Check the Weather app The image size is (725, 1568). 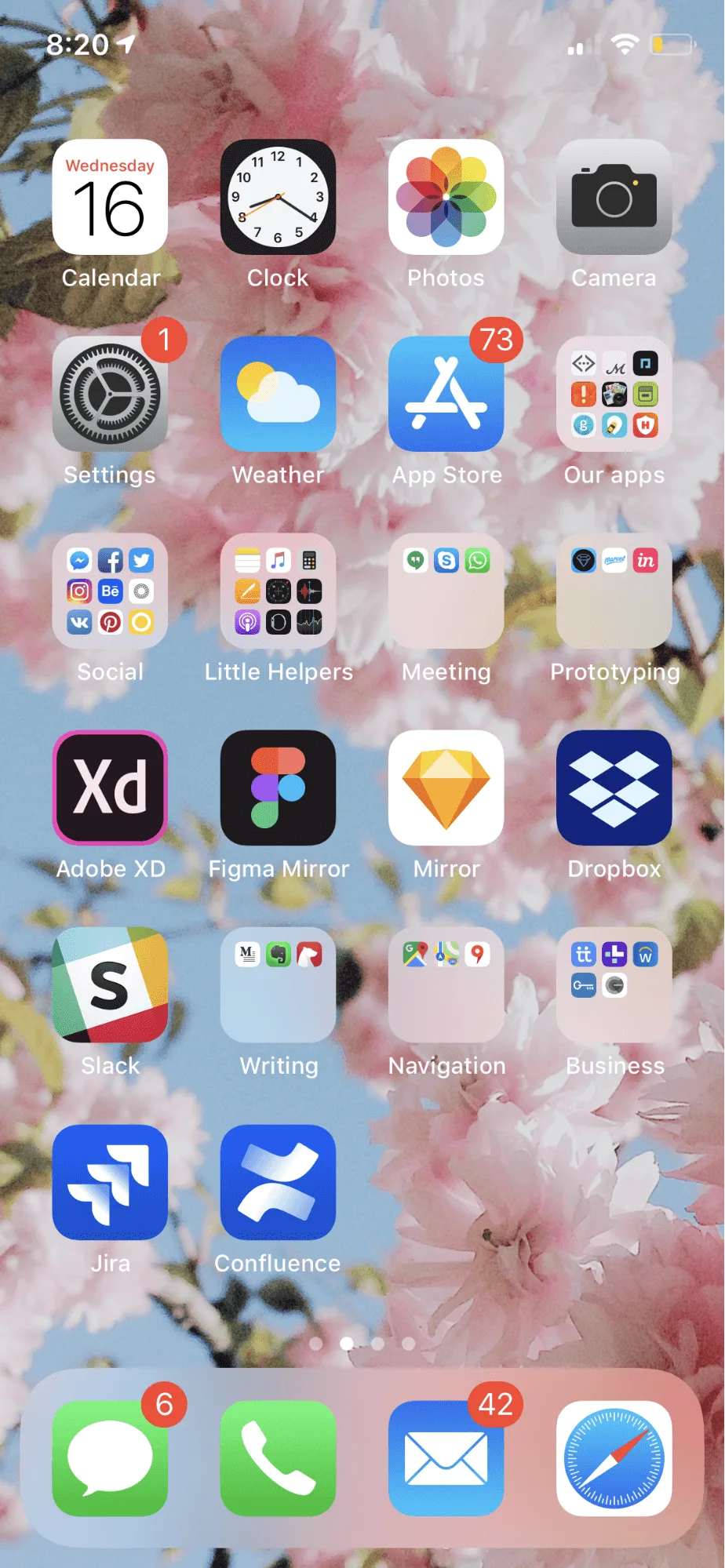(x=278, y=394)
